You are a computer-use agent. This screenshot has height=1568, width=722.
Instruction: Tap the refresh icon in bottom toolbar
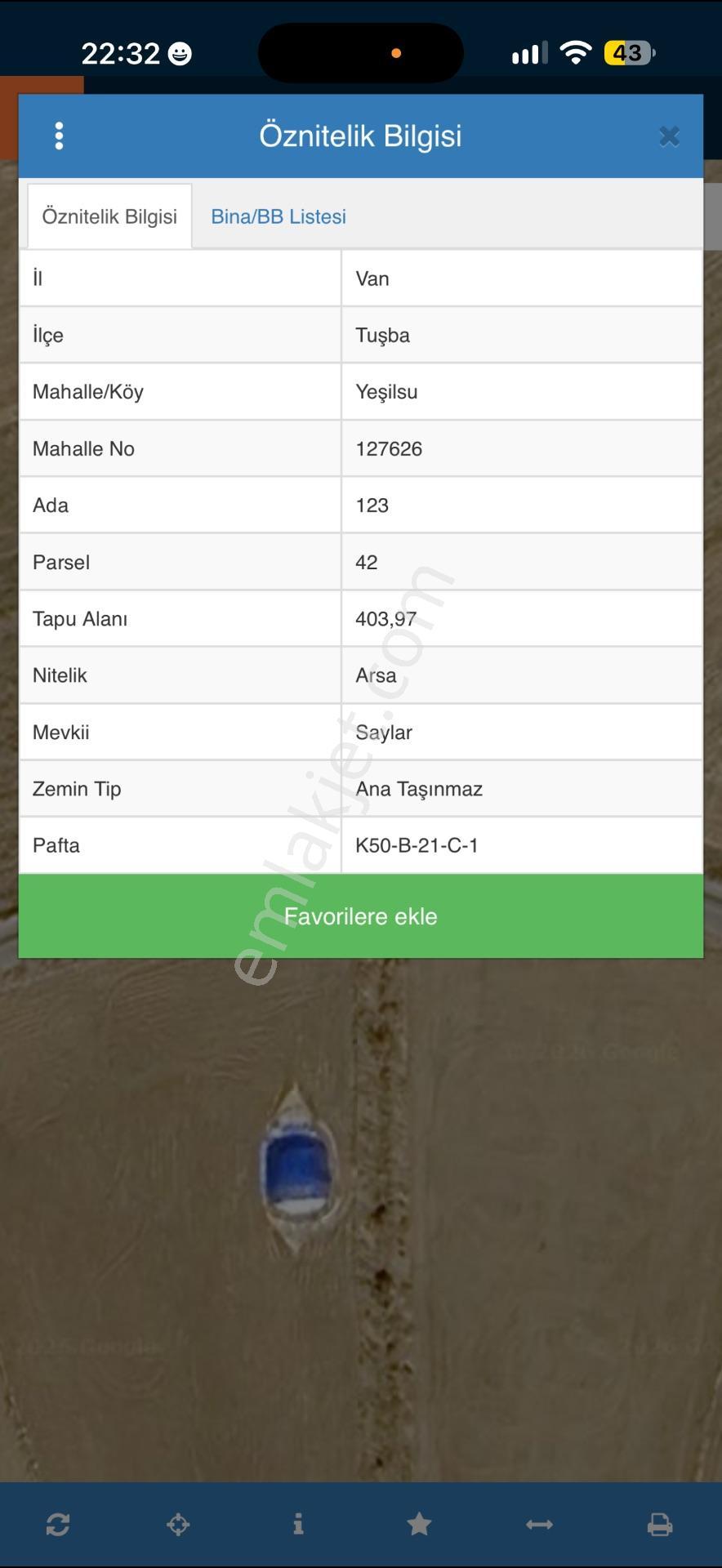(58, 1525)
